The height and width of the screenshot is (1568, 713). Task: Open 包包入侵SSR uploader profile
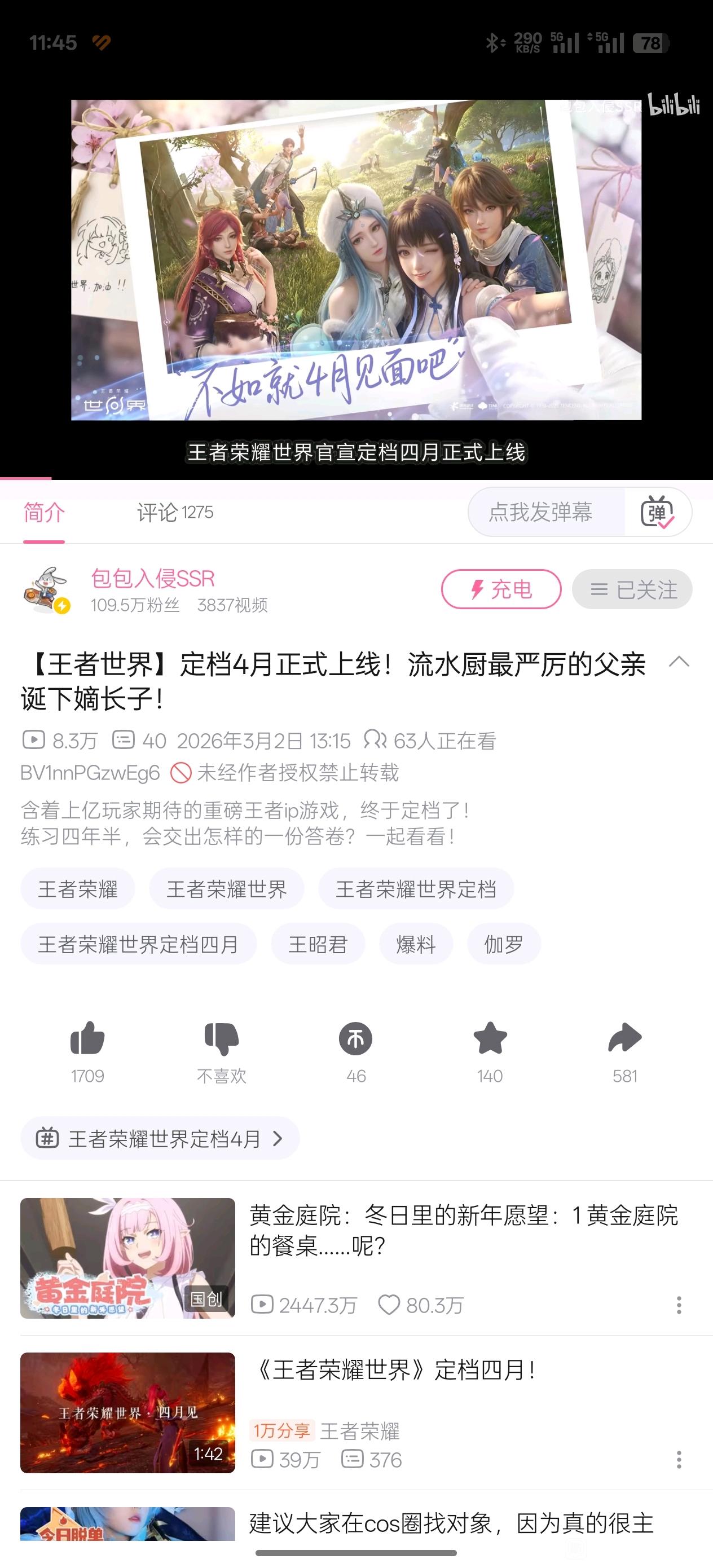tap(152, 578)
